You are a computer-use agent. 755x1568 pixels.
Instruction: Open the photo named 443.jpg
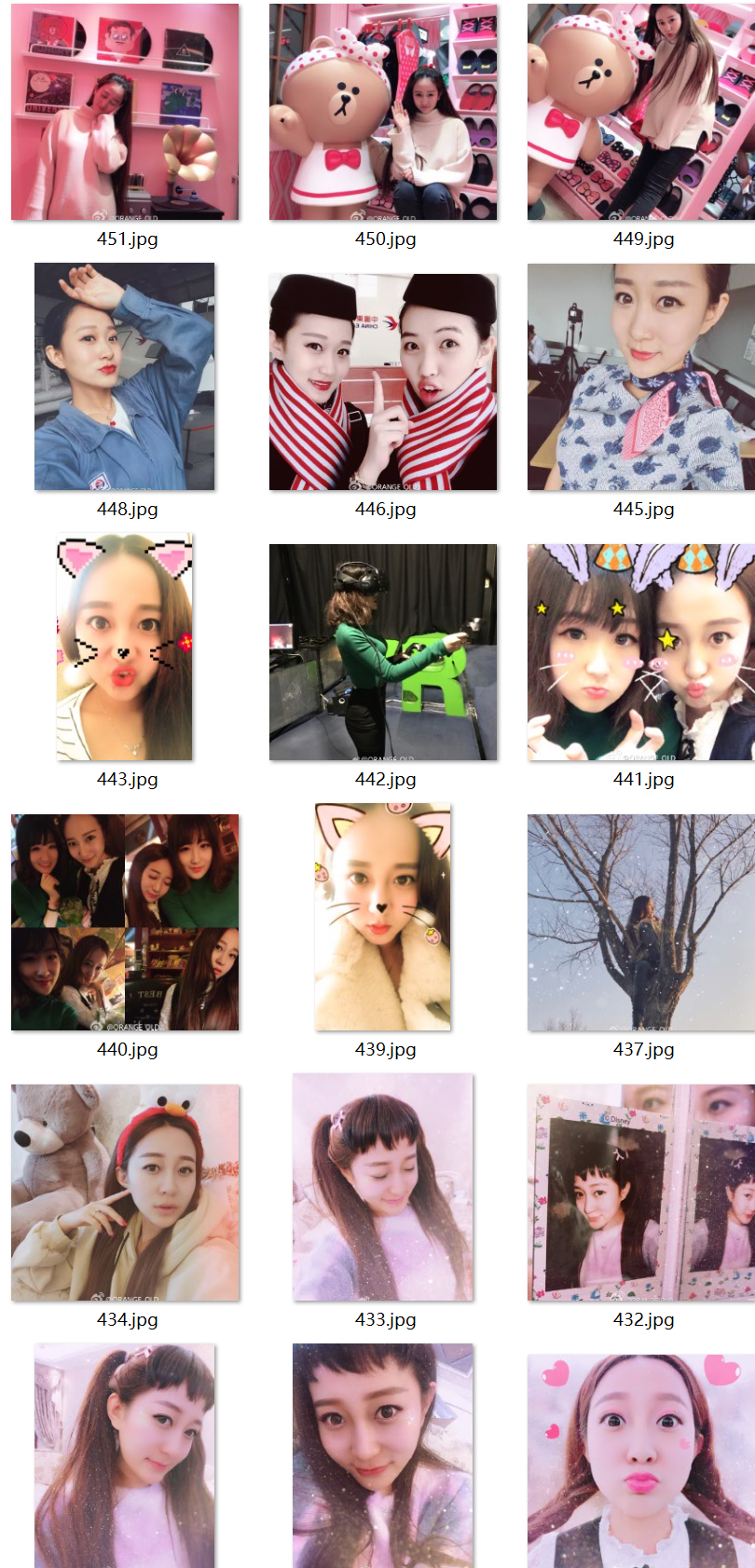(x=125, y=647)
